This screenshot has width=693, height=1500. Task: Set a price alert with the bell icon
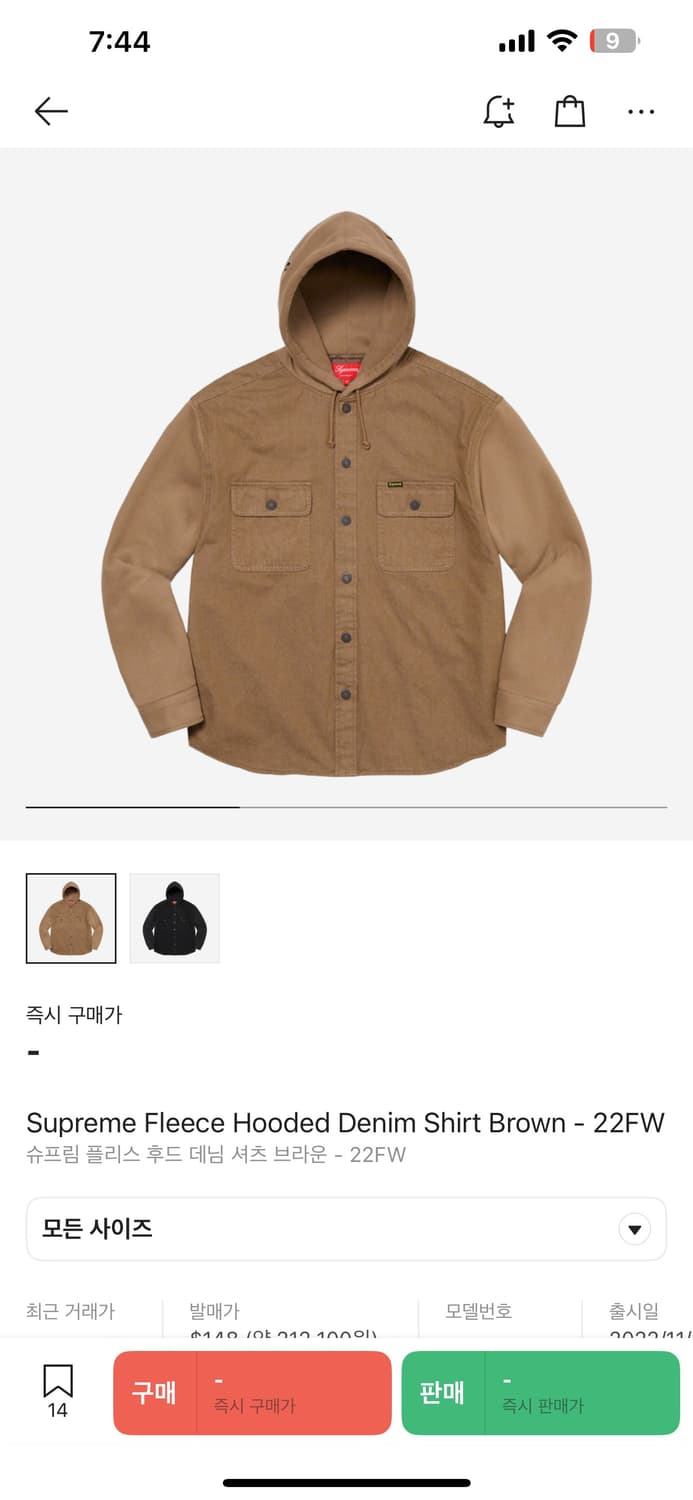point(499,111)
